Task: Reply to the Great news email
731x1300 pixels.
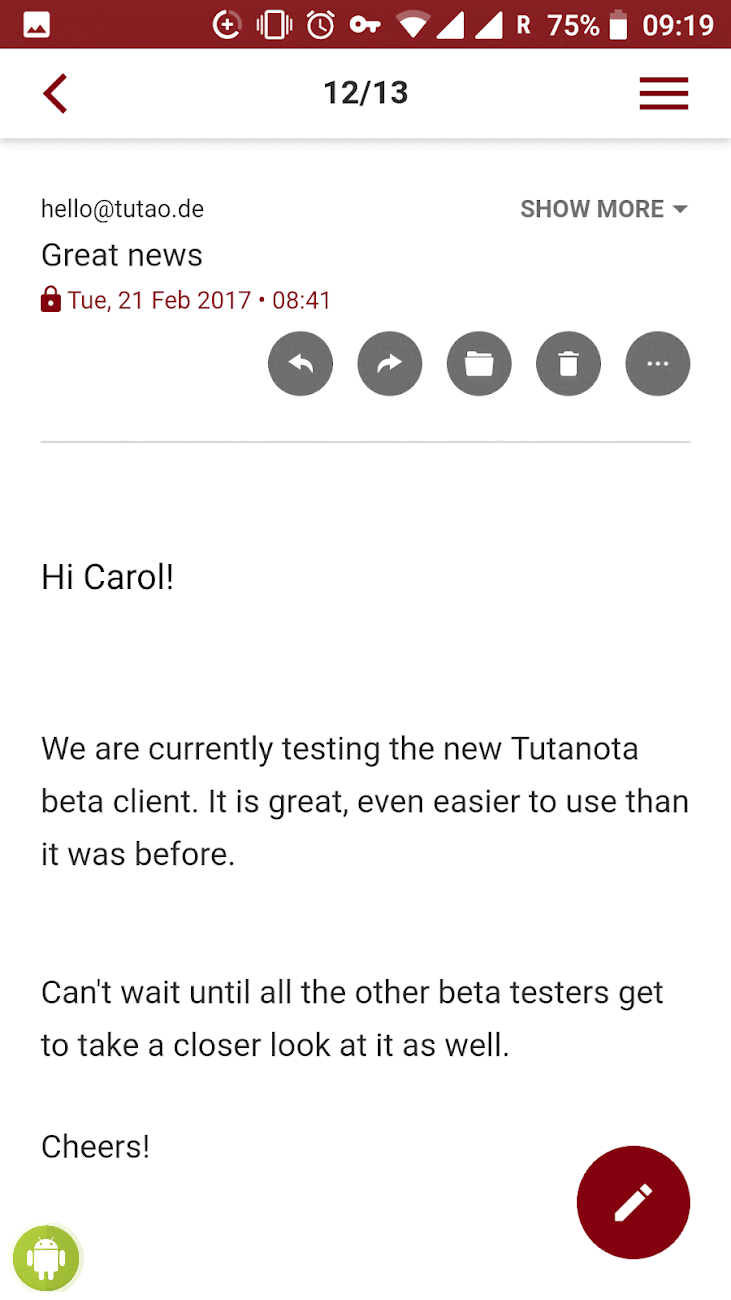Action: click(300, 363)
